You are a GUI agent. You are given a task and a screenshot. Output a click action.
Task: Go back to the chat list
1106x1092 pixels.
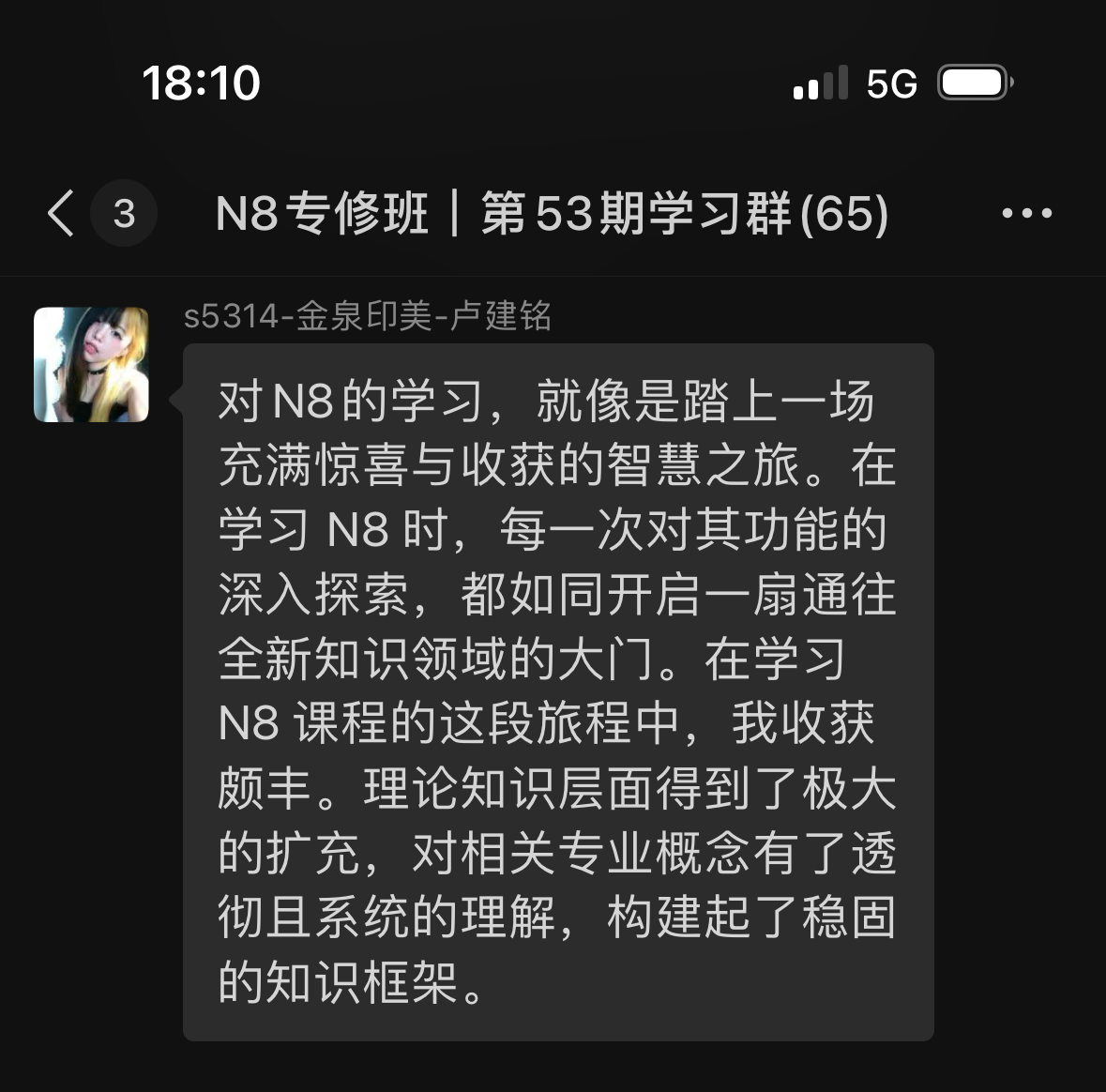(x=62, y=214)
